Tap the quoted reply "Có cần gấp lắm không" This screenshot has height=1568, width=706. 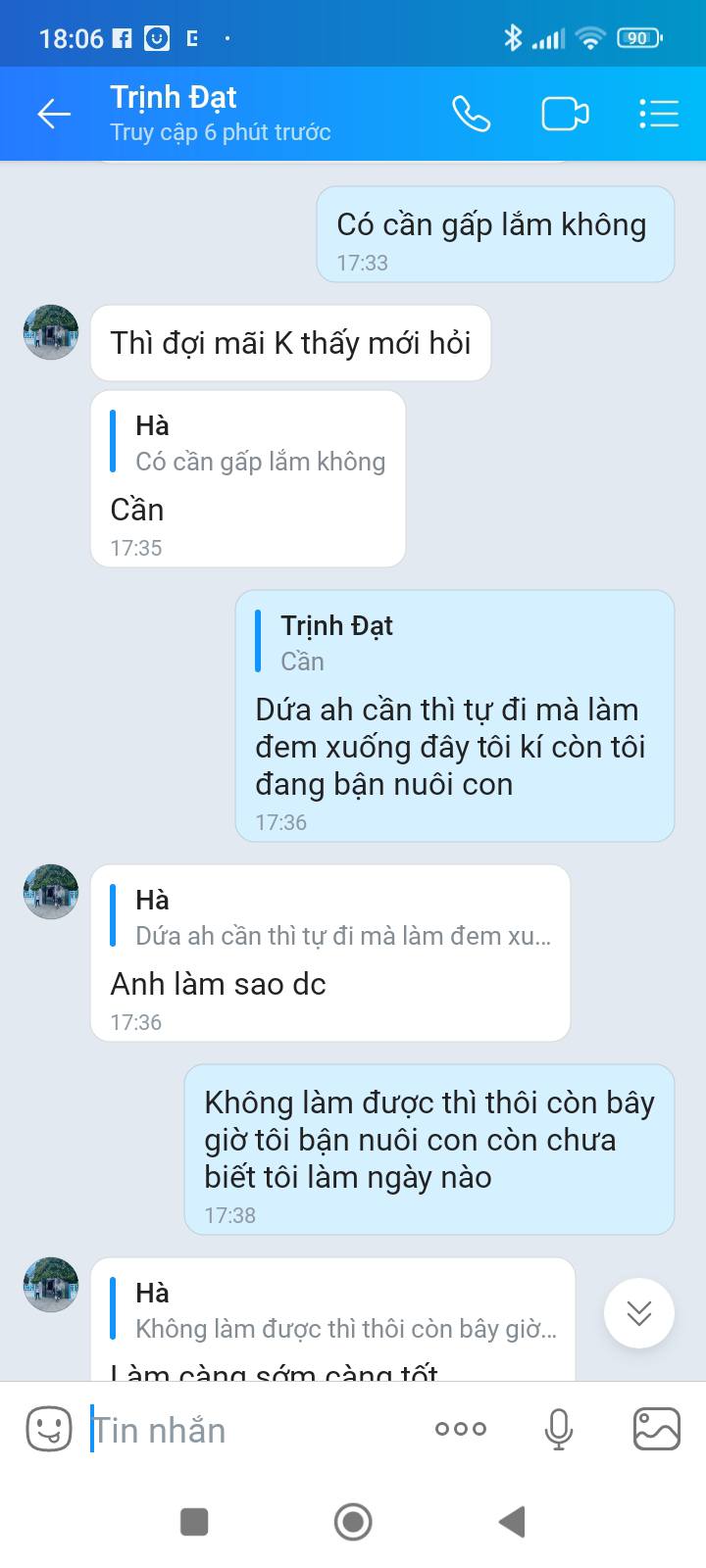259,444
